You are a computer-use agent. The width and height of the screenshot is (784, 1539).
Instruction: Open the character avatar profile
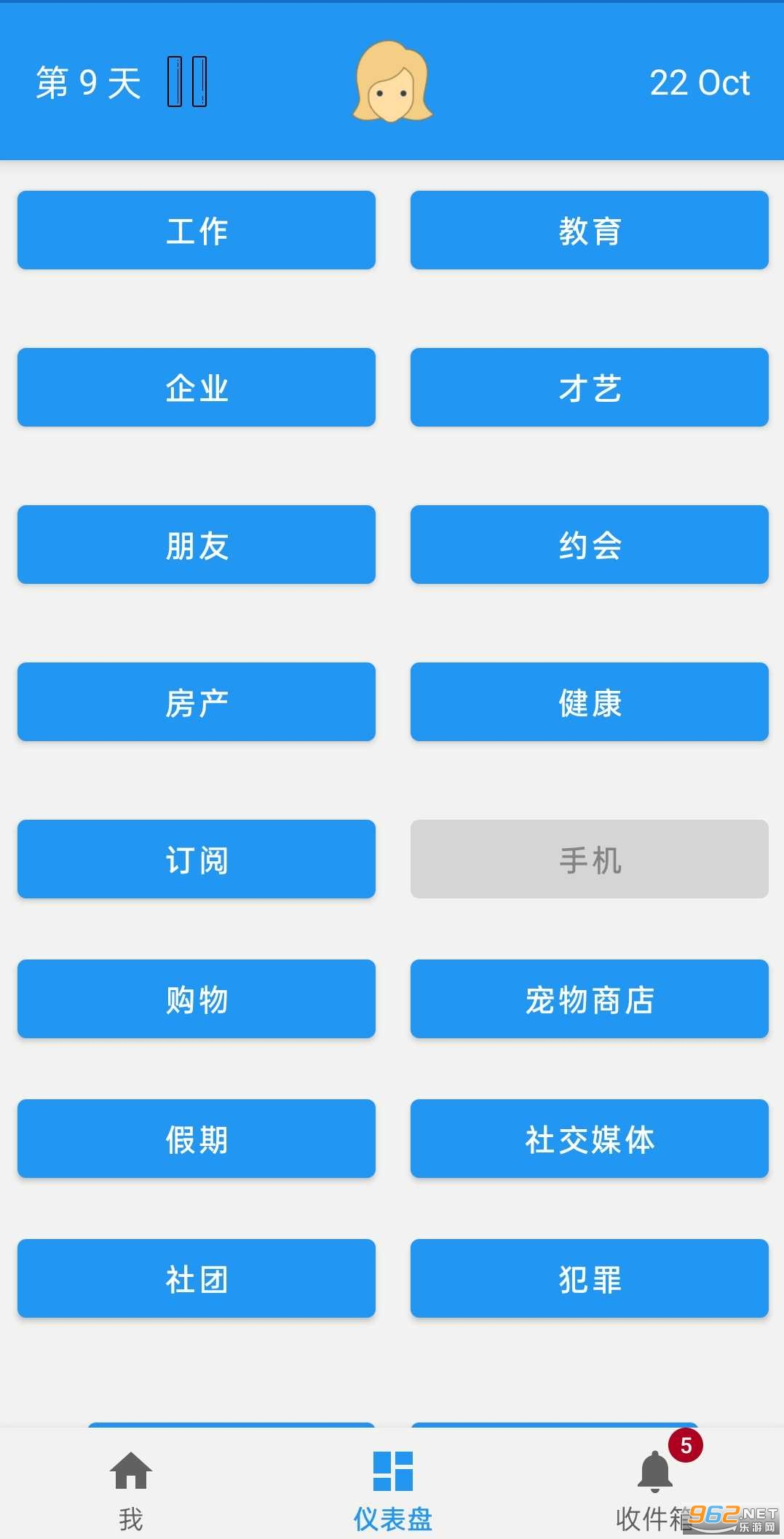(392, 82)
